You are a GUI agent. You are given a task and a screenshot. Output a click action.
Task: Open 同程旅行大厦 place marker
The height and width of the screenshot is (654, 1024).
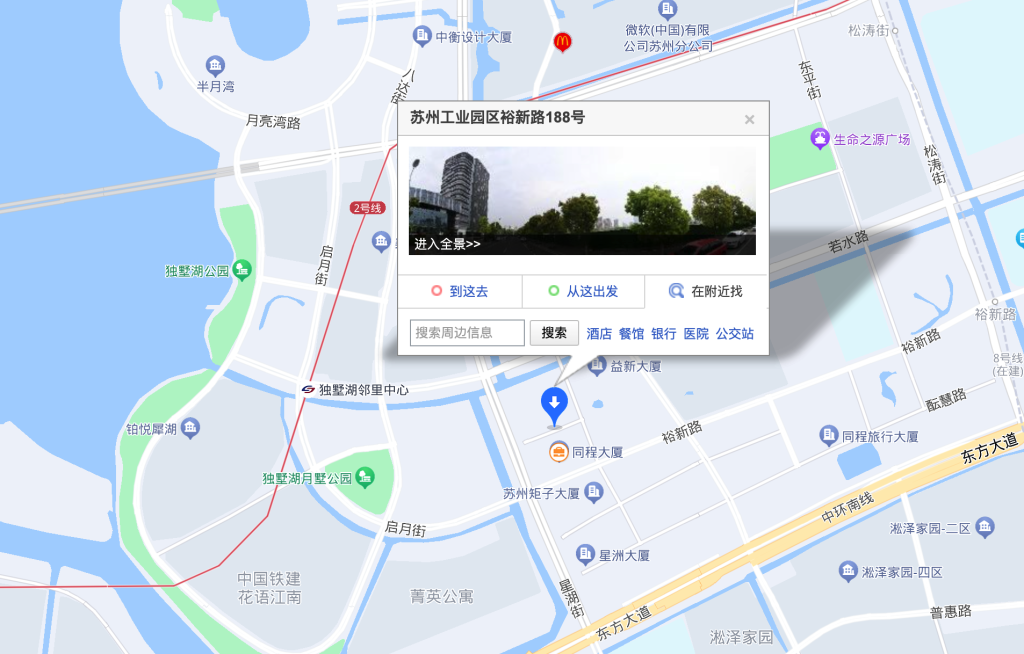pyautogui.click(x=828, y=435)
